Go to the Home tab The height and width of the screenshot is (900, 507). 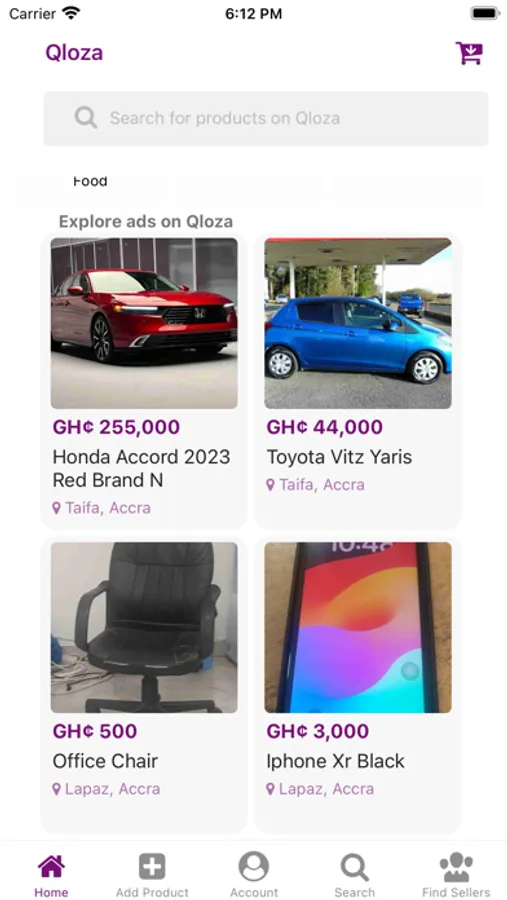[51, 875]
